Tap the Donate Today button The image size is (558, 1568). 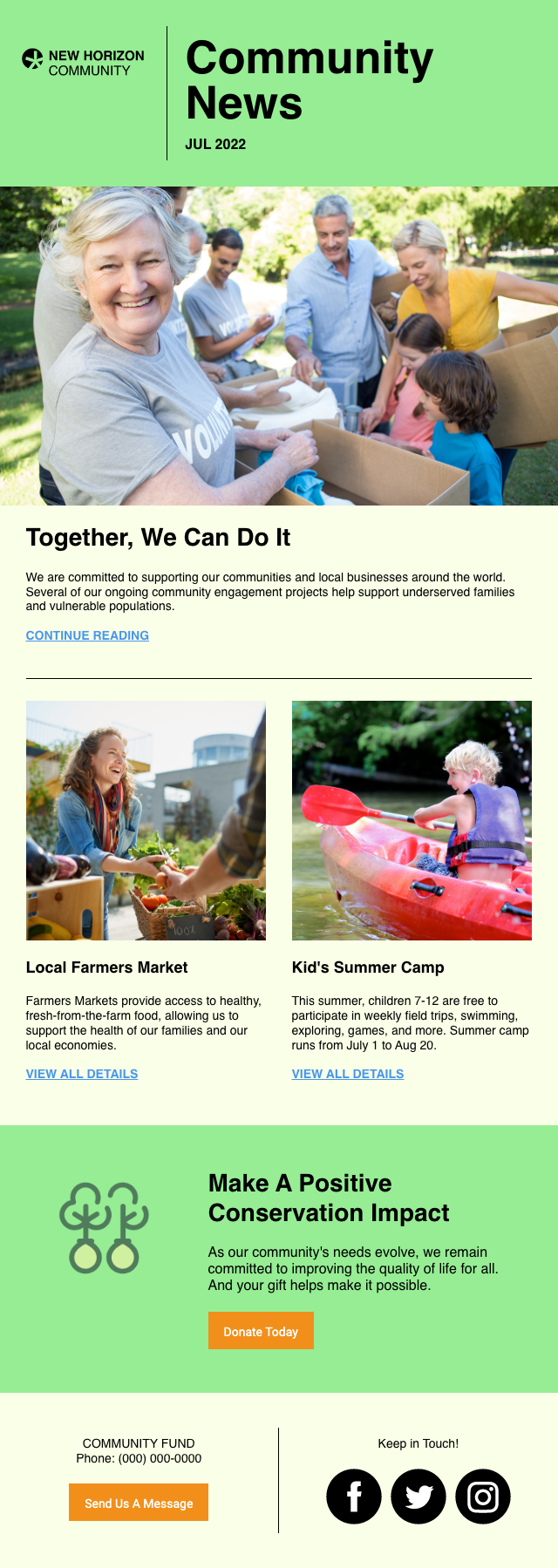click(261, 1331)
